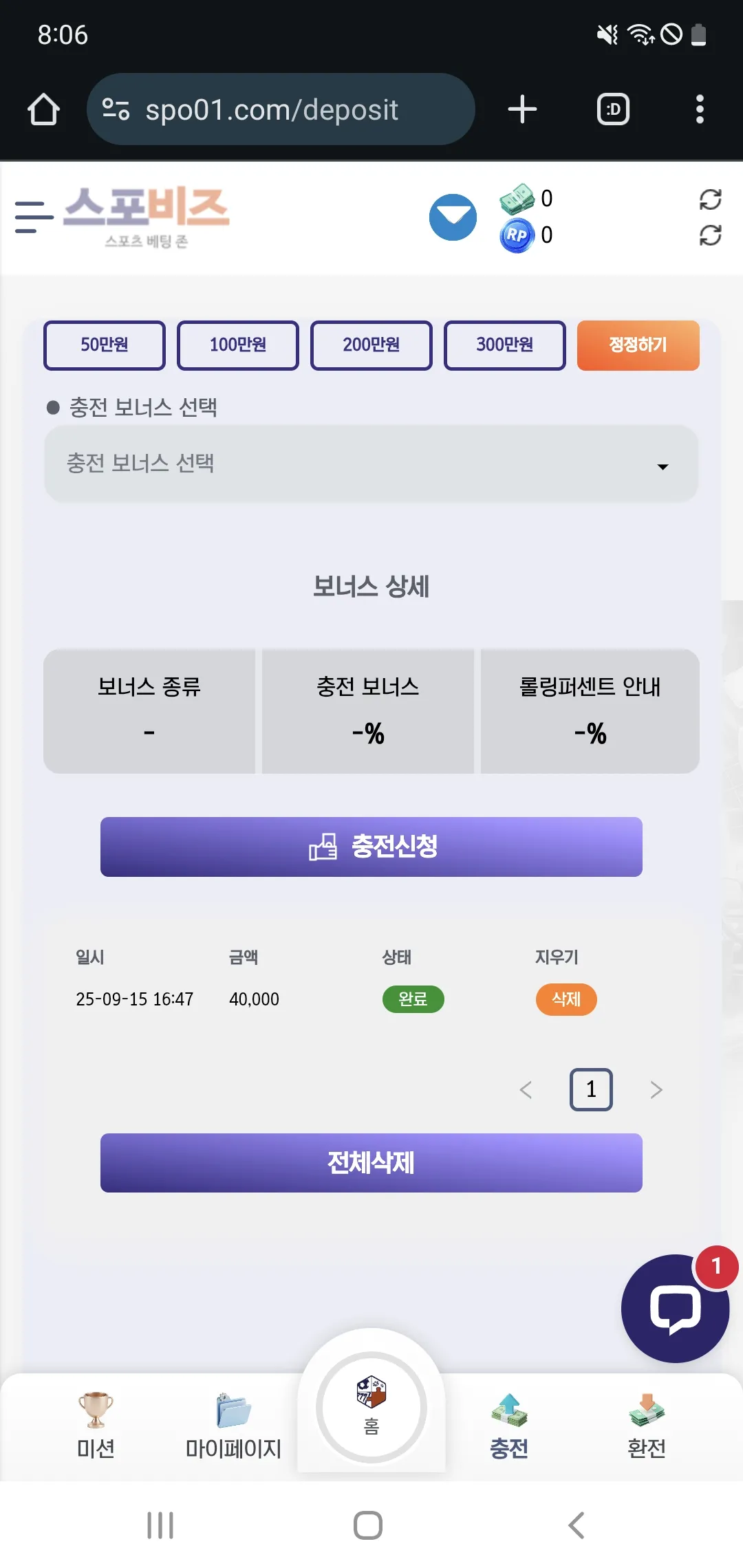
Task: Go to the previous history page
Action: 526,1089
